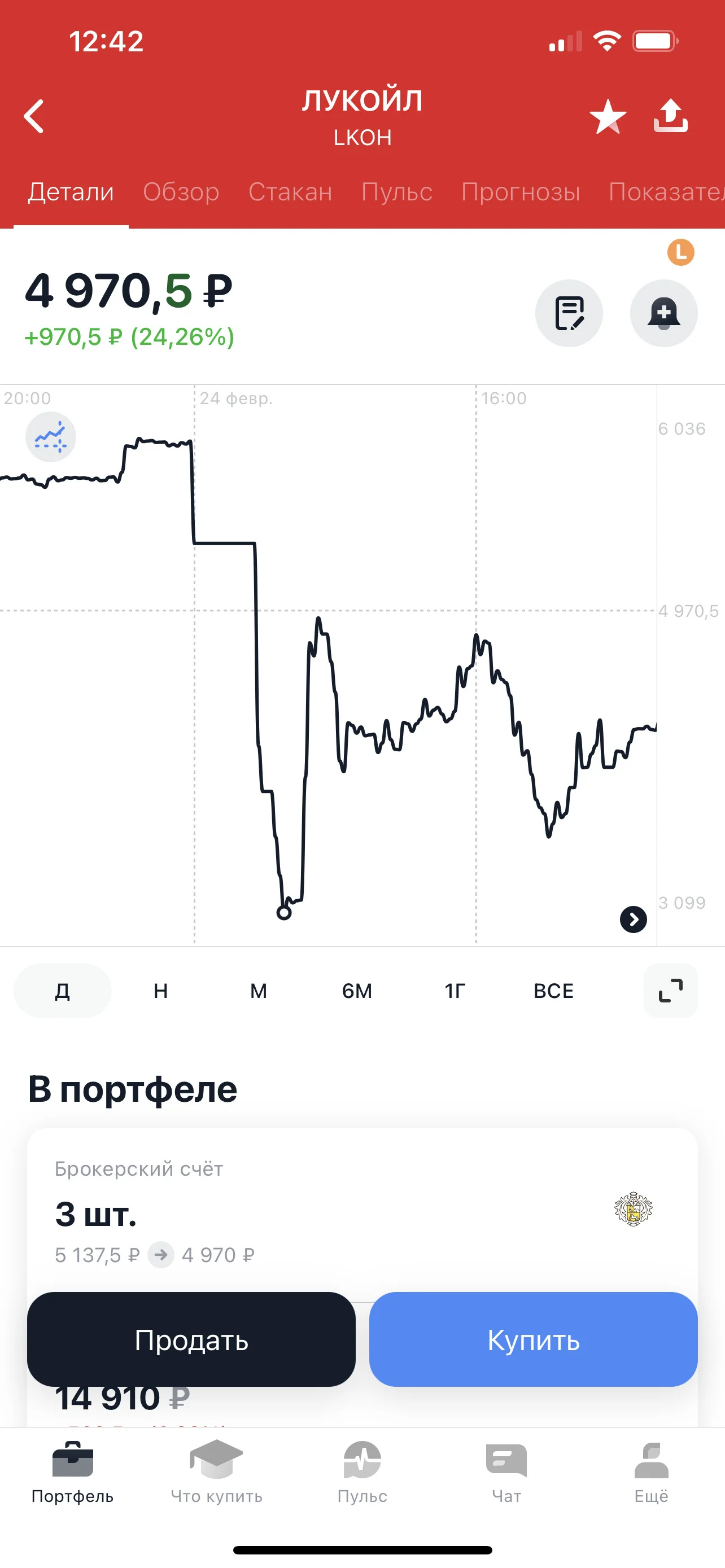Toggle the favorite star for ЛУКОЙЛ
Image resolution: width=725 pixels, height=1568 pixels.
608,116
